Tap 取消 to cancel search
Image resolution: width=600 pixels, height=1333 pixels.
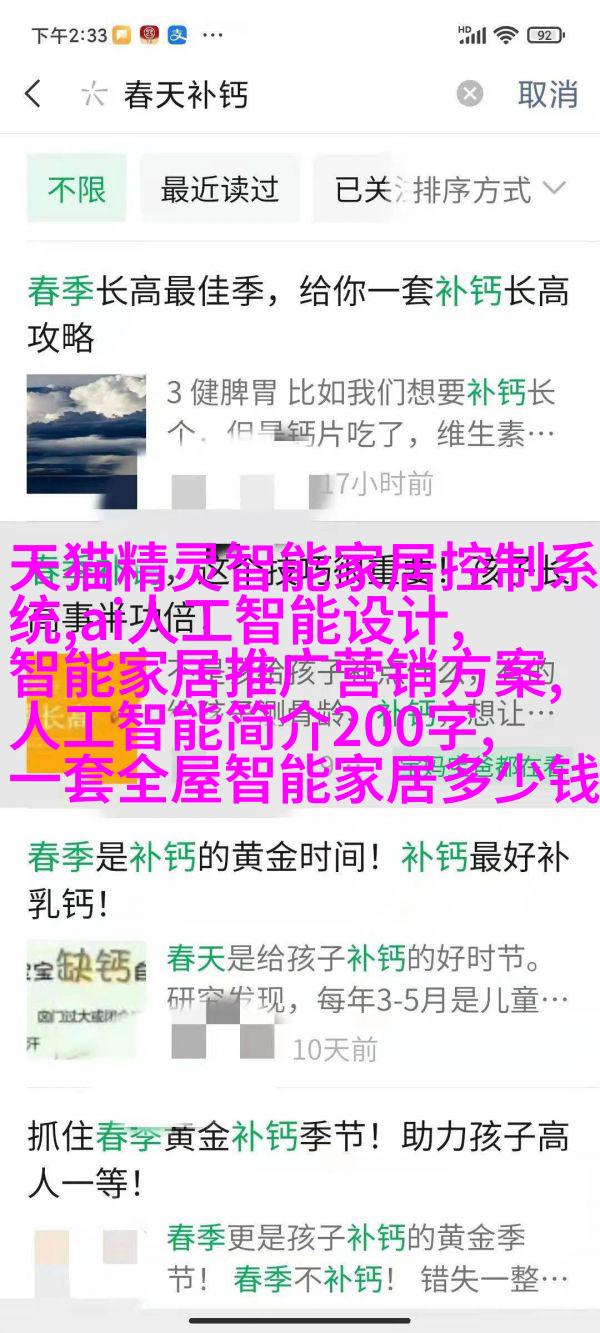[547, 95]
